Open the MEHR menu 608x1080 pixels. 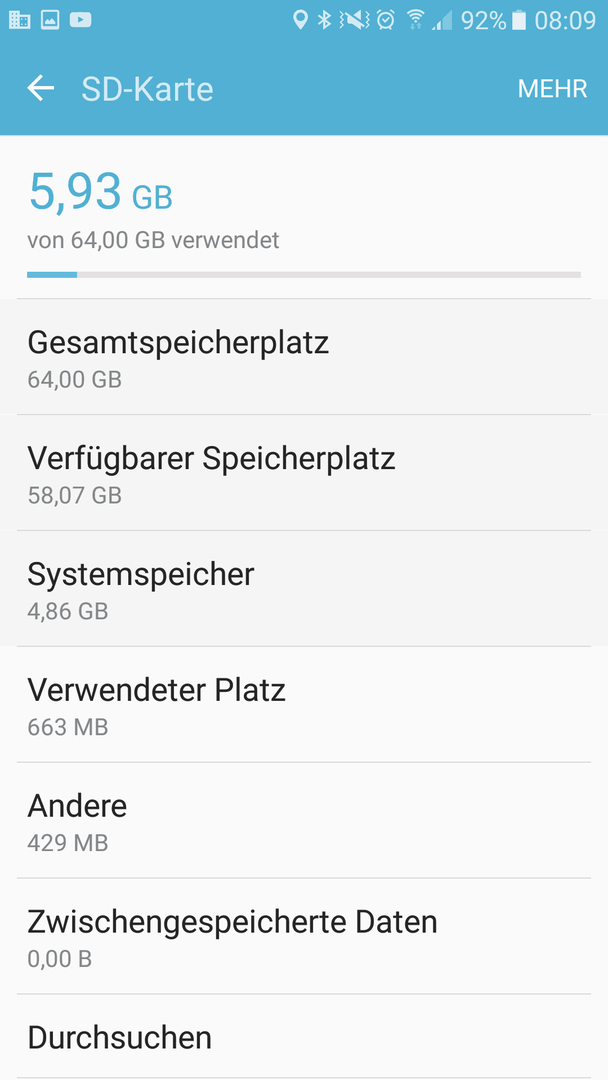click(552, 89)
